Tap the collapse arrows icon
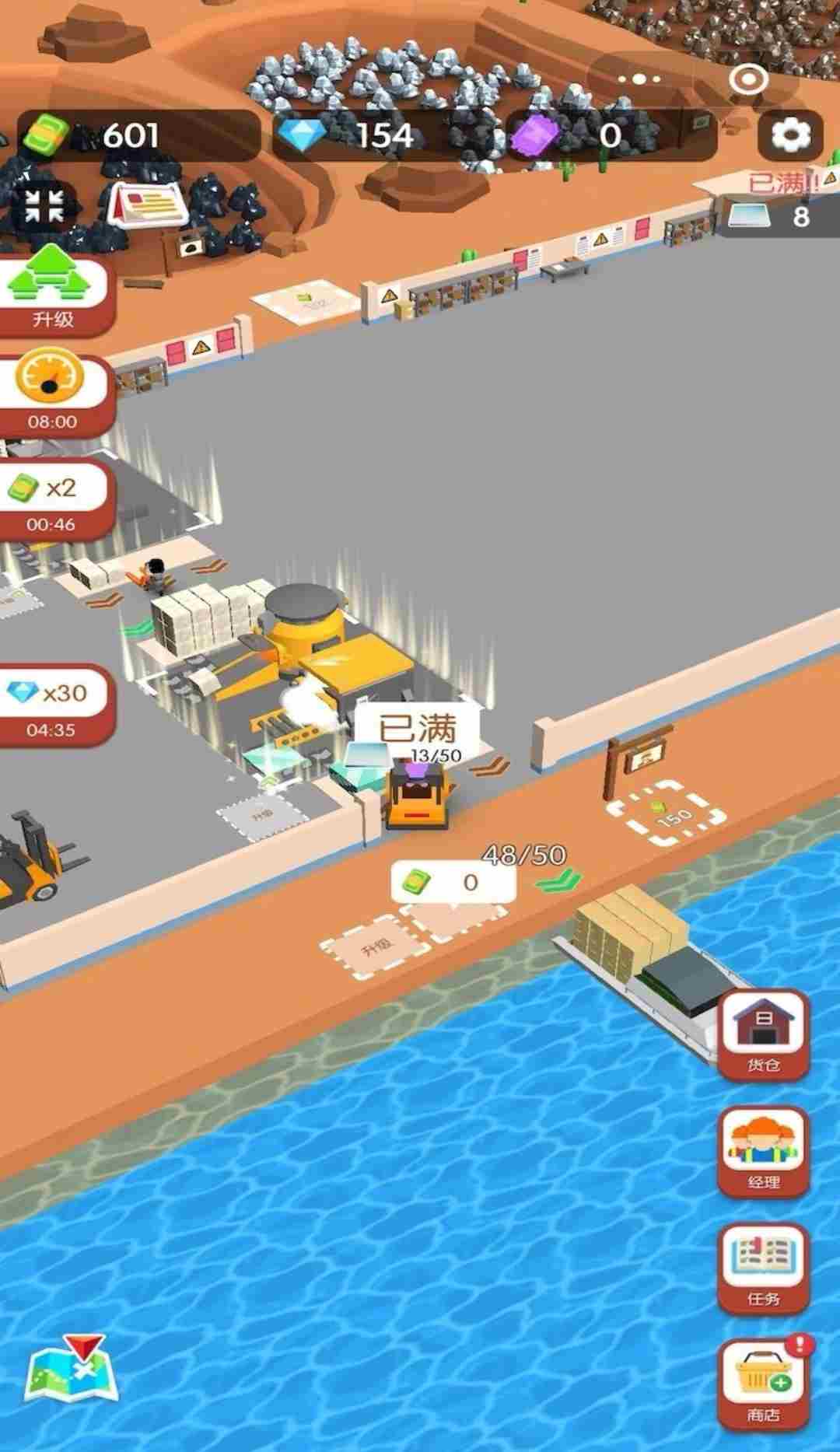 (x=44, y=206)
